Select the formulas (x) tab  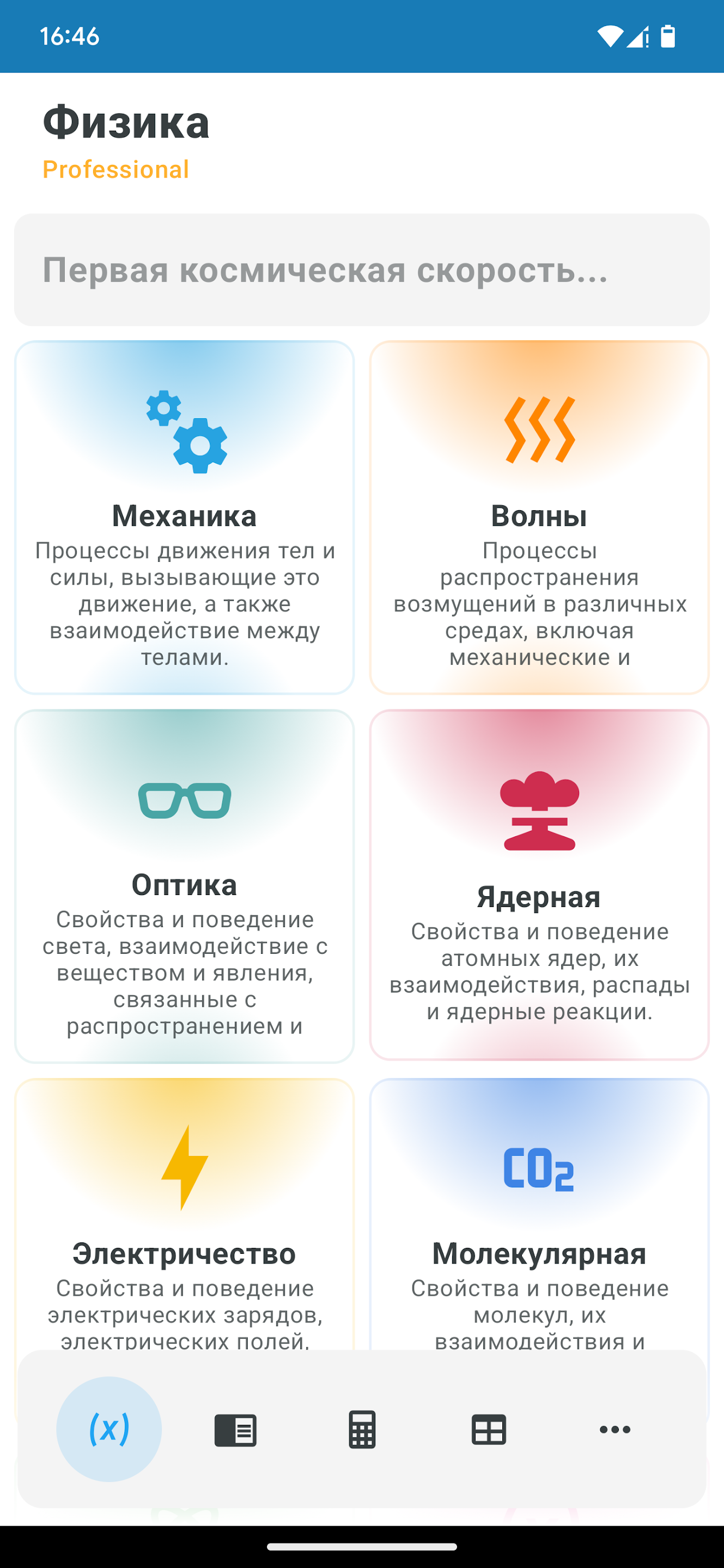109,1429
